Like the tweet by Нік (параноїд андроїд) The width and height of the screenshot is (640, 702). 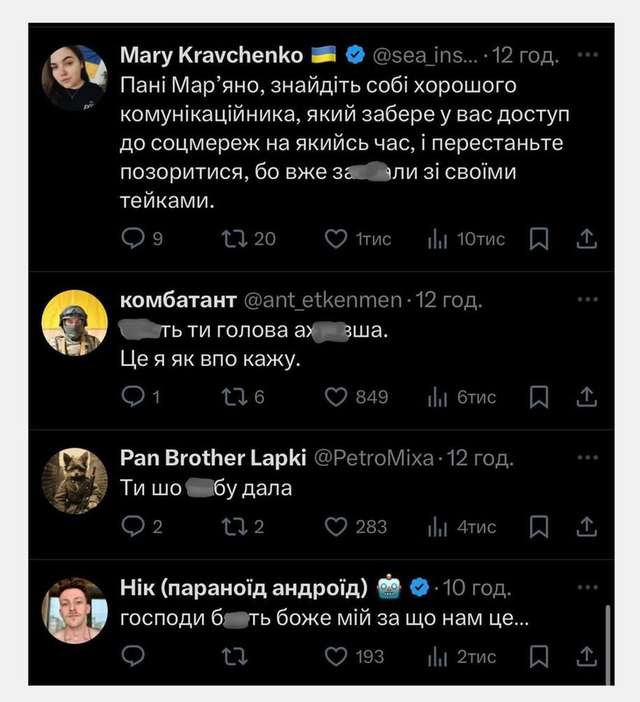tap(337, 656)
